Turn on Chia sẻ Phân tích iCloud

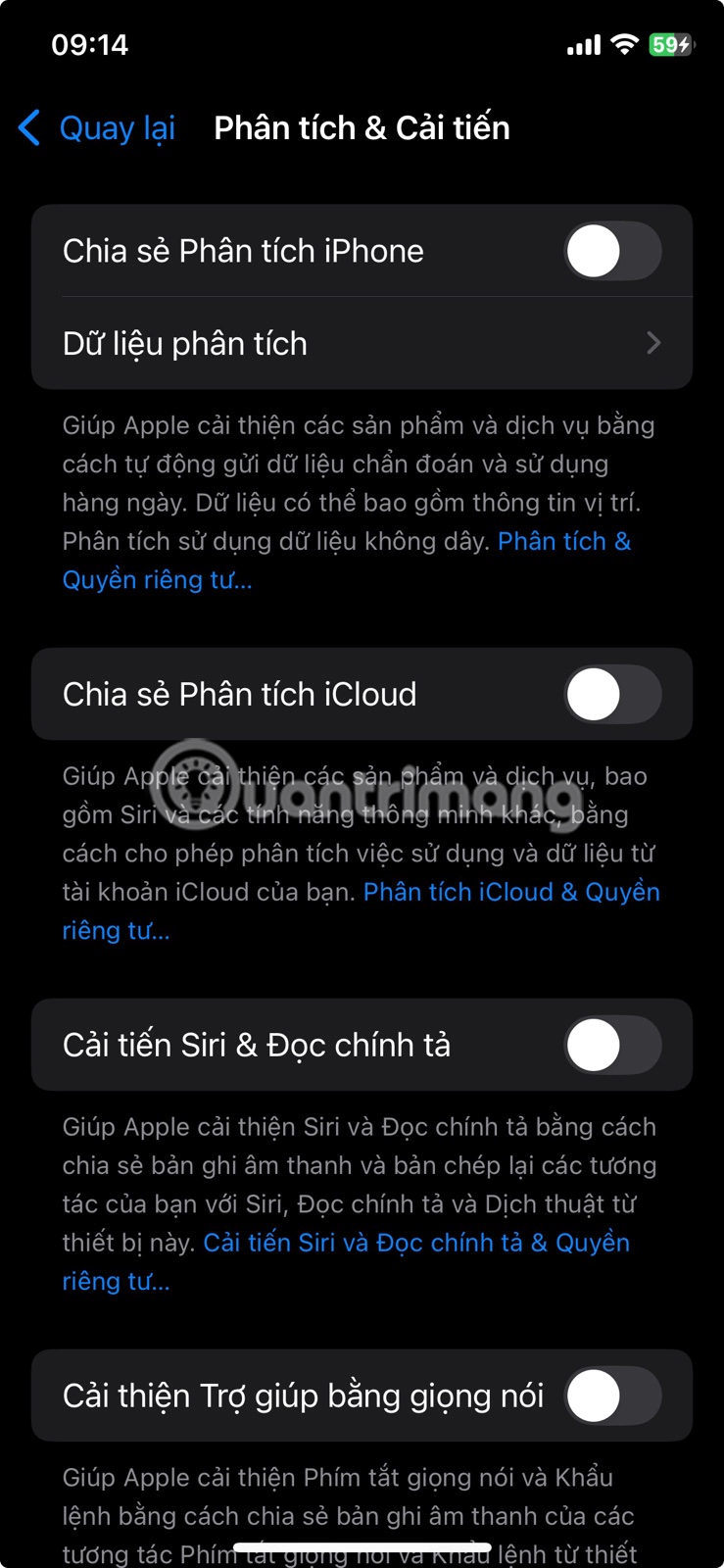[x=612, y=695]
